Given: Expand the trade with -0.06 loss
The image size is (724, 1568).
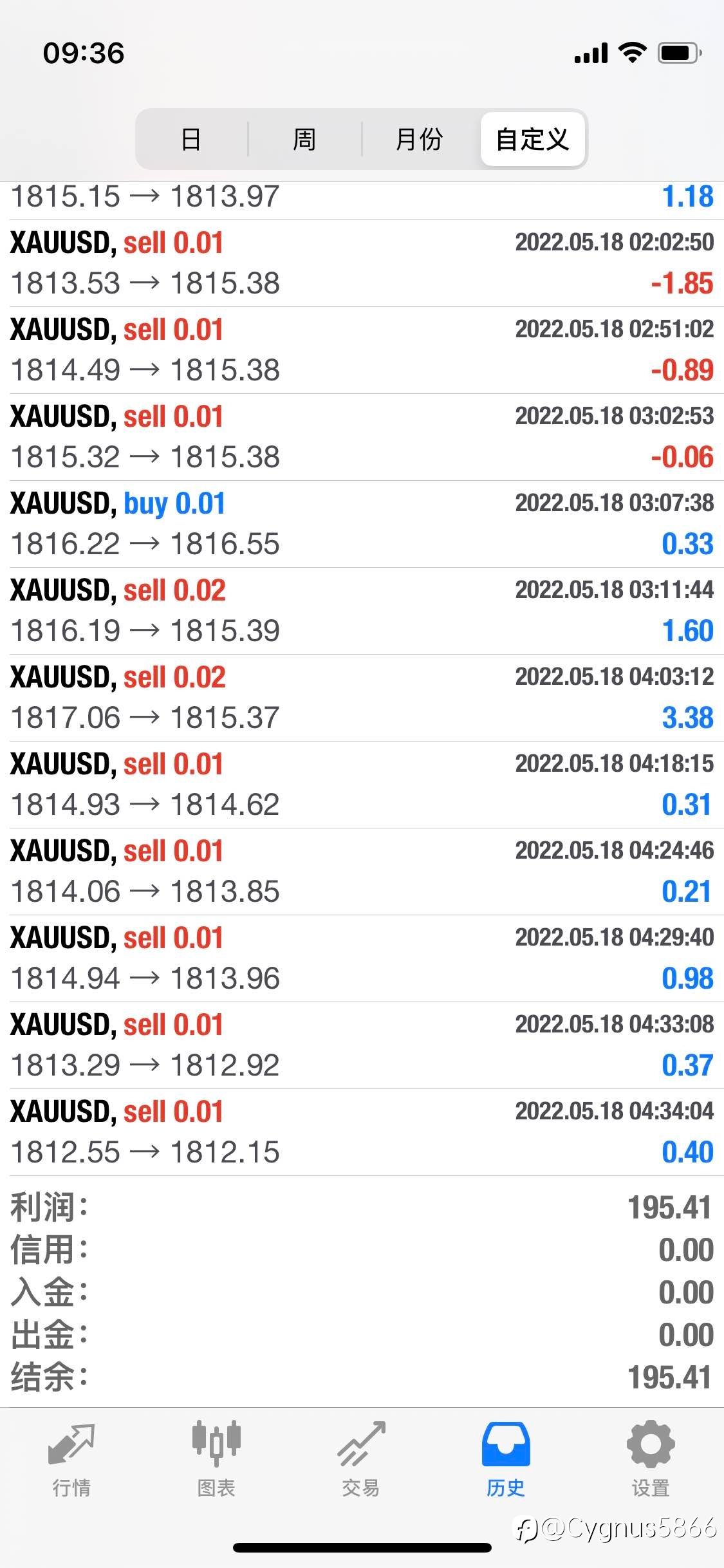Looking at the screenshot, I should 362,437.
